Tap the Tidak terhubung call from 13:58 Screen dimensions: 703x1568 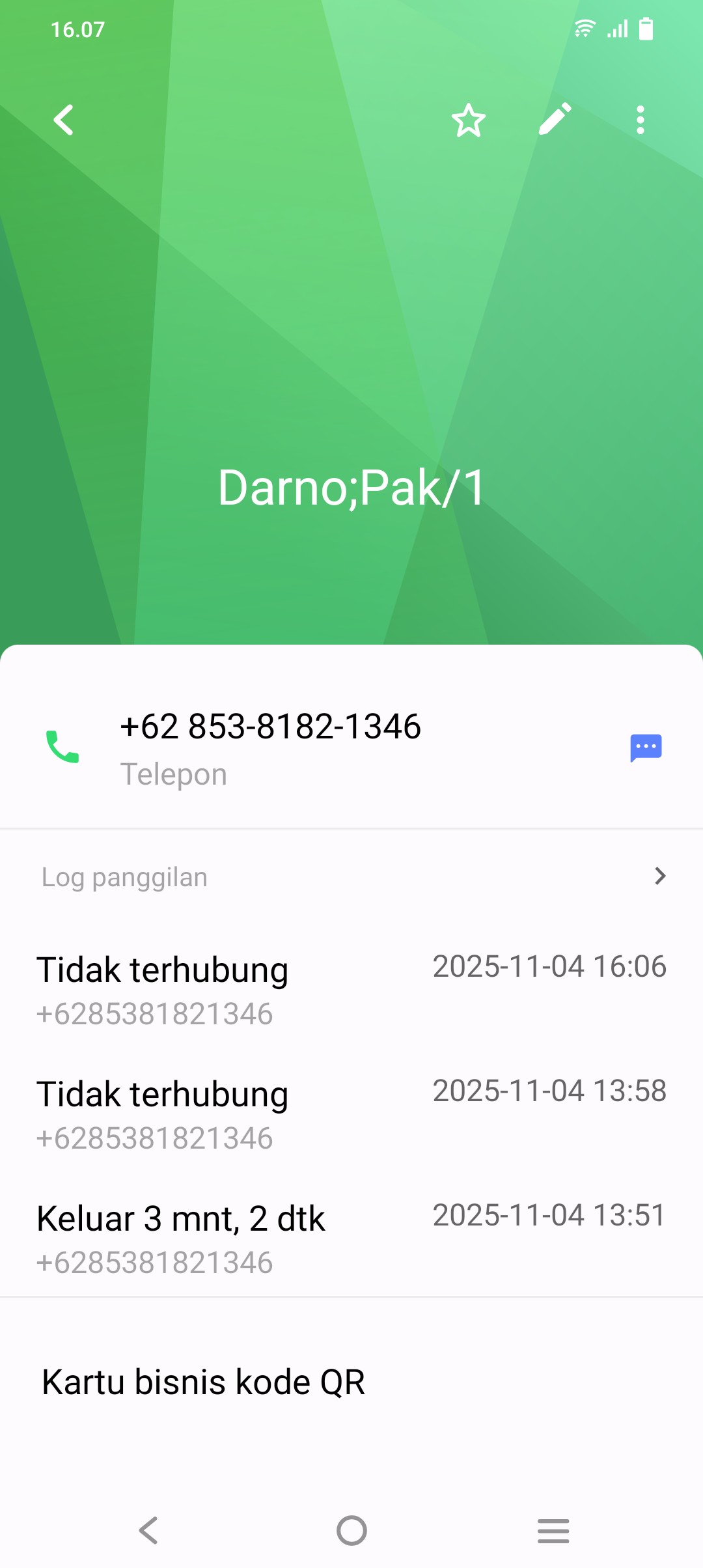(351, 1112)
